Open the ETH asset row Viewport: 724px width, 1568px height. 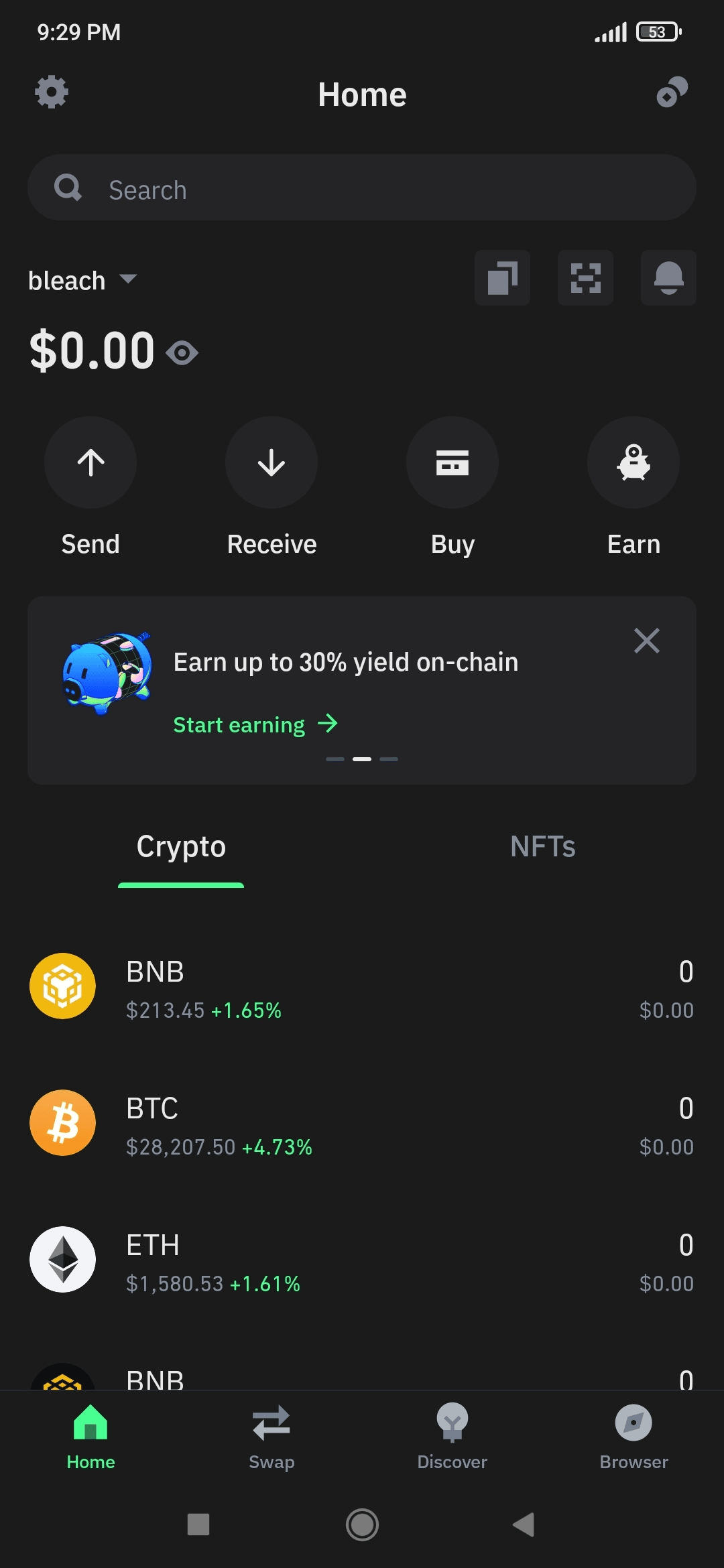click(362, 1260)
